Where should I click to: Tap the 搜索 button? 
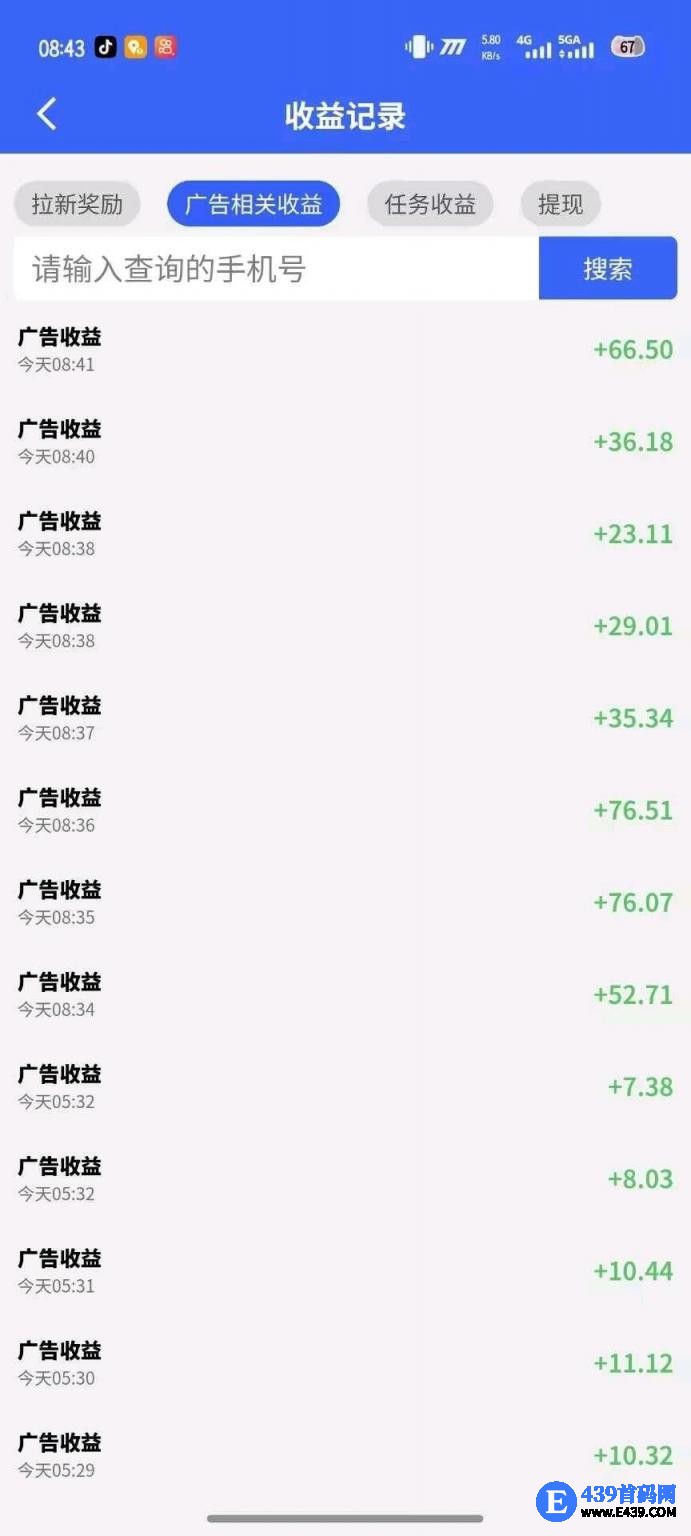pos(607,269)
